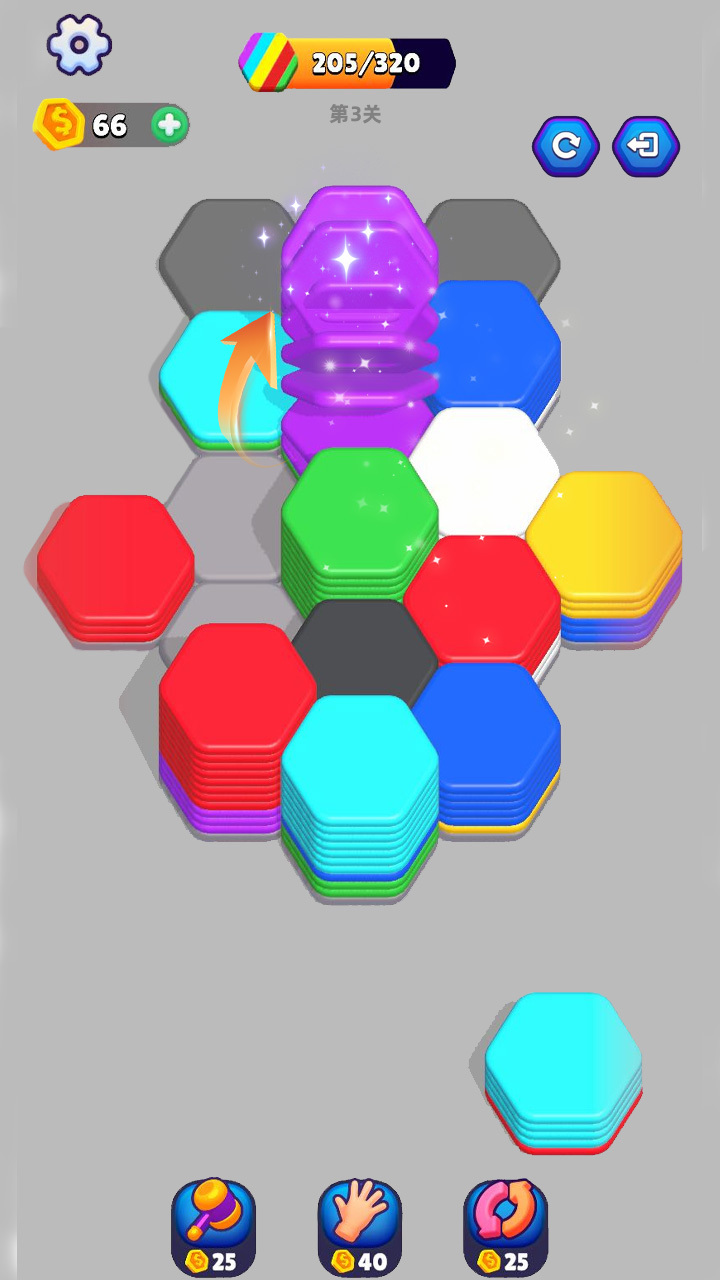720x1280 pixels.
Task: Open the settings gear
Action: 79,44
